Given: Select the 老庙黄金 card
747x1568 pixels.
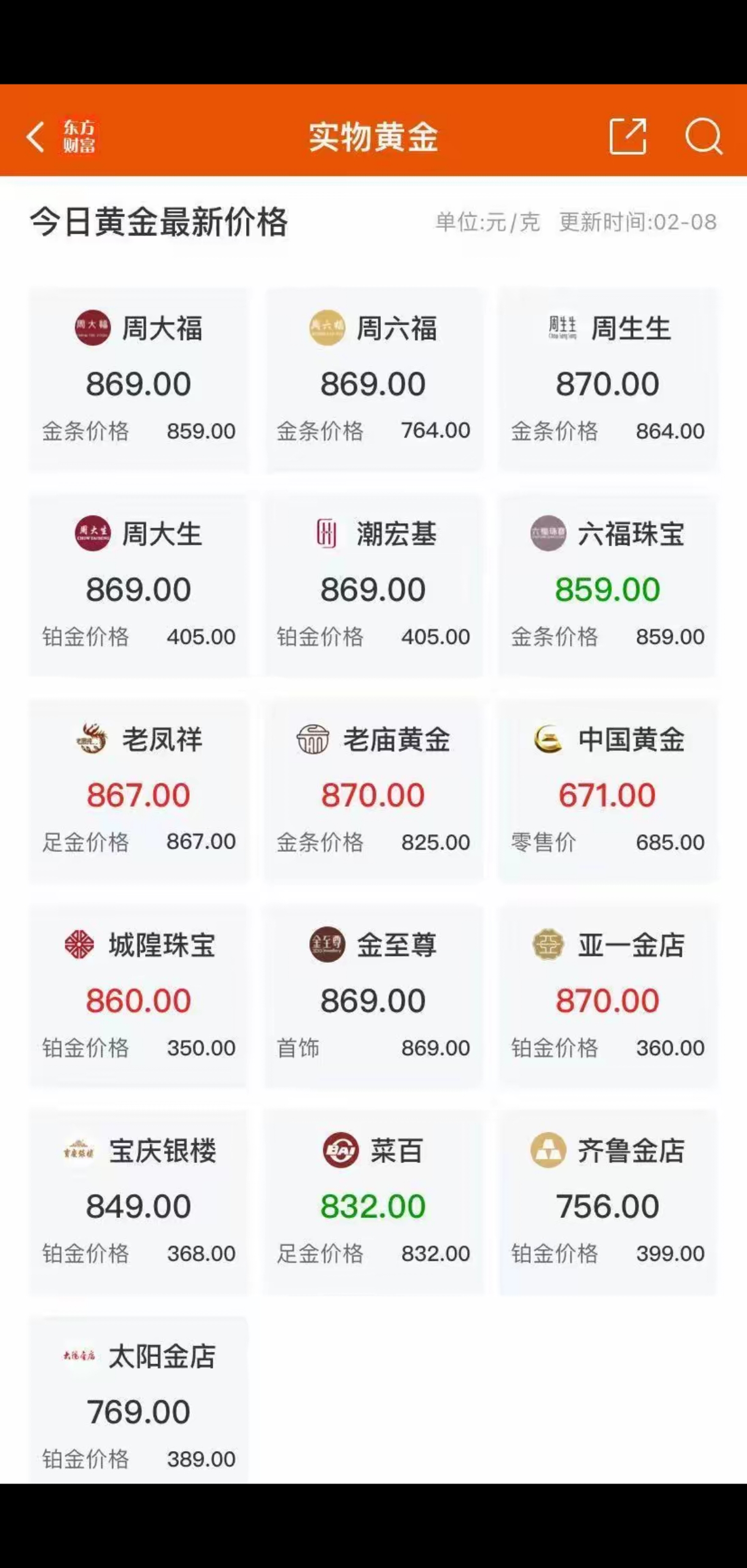Looking at the screenshot, I should [374, 791].
